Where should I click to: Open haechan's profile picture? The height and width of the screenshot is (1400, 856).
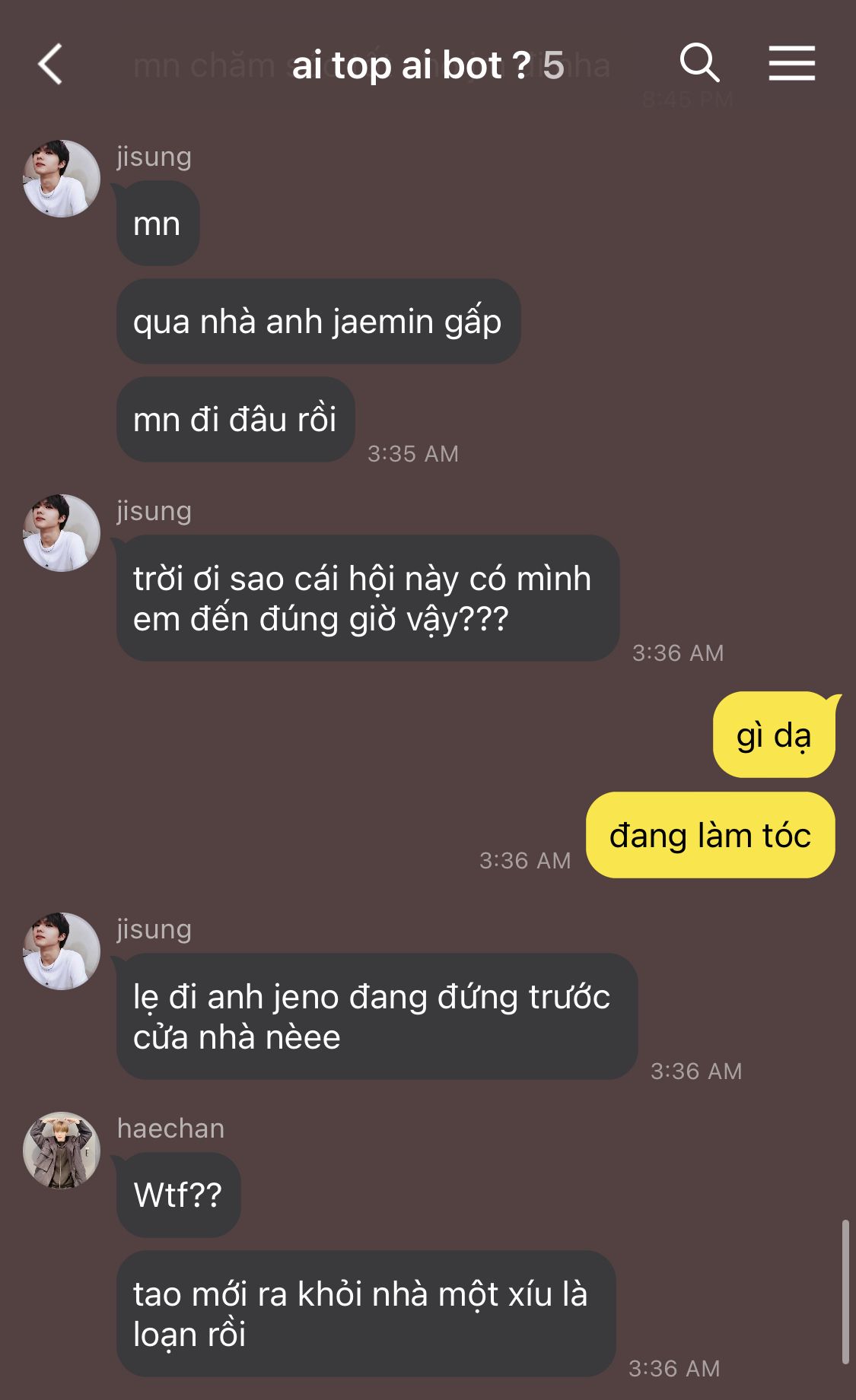(62, 1150)
